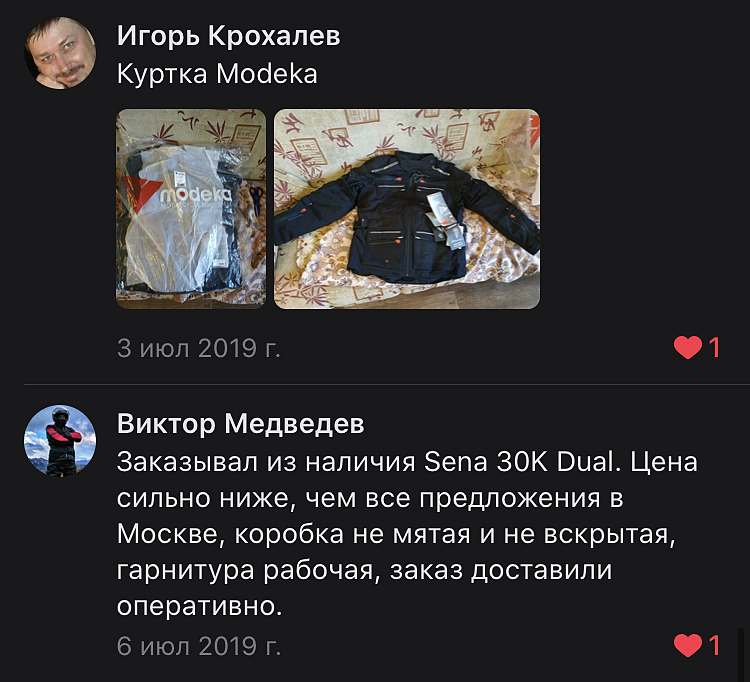750x682 pixels.
Task: Open the name link Виктор Медведев
Action: coord(240,424)
